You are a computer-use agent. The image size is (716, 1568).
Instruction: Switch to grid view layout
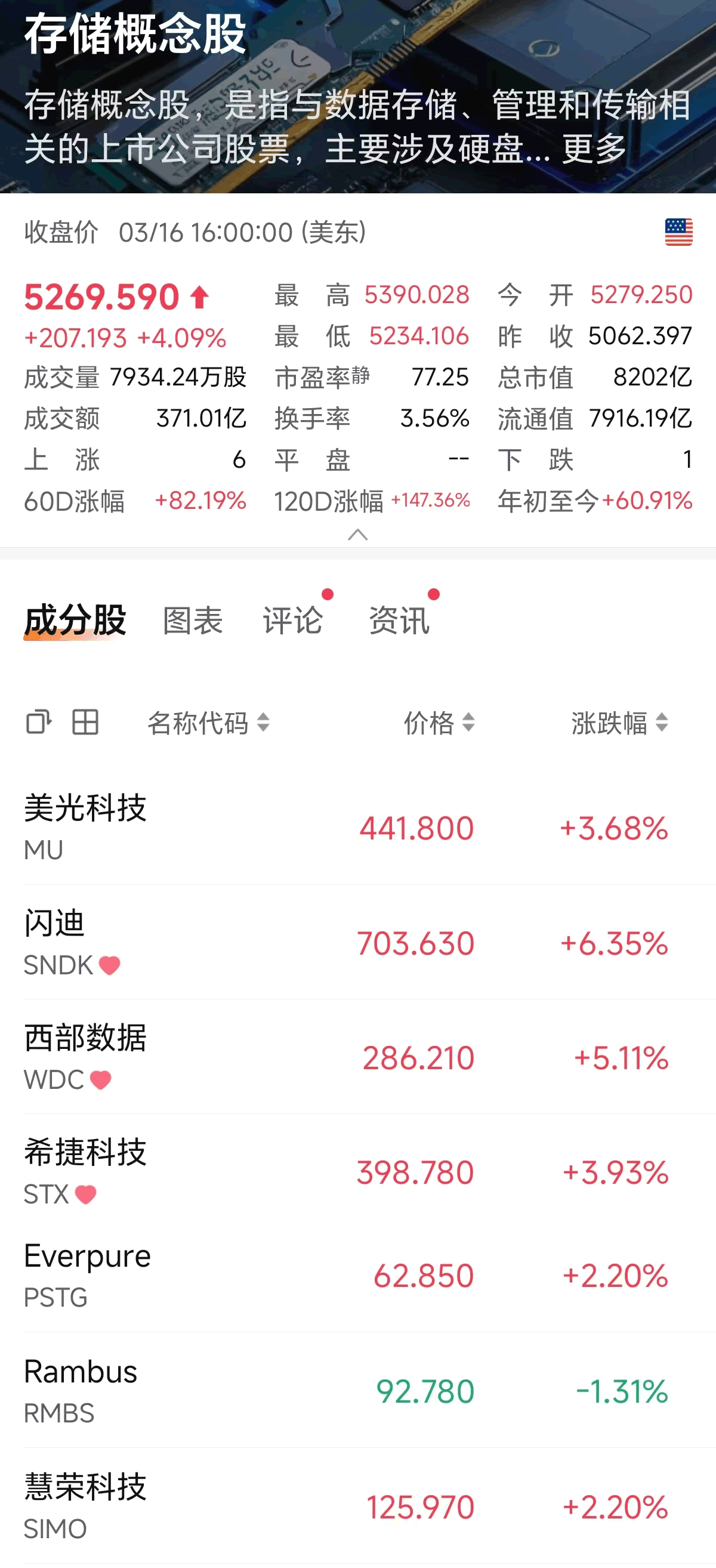[85, 723]
